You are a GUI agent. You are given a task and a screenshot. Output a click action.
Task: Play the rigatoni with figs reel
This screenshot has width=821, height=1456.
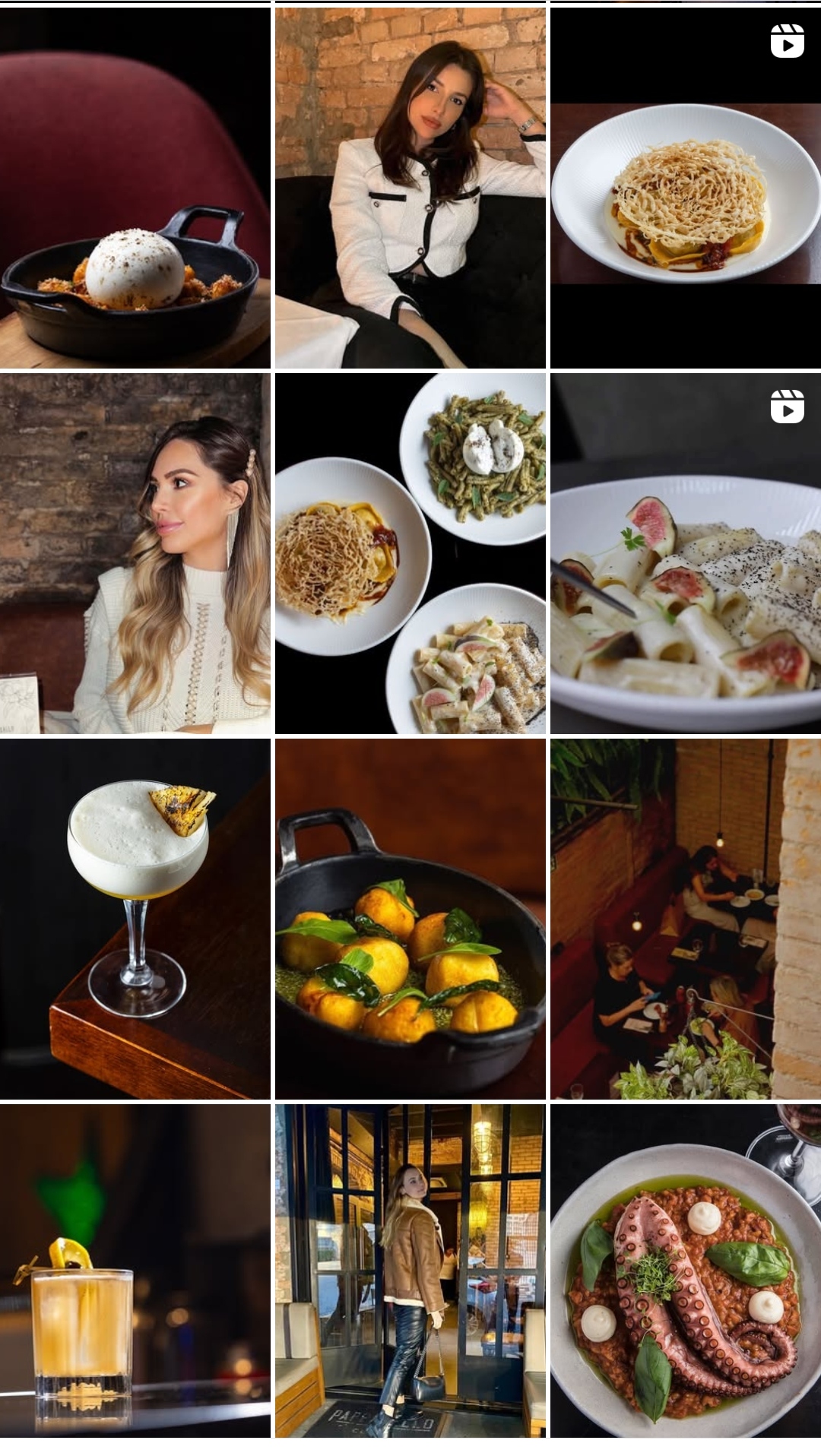pos(685,553)
